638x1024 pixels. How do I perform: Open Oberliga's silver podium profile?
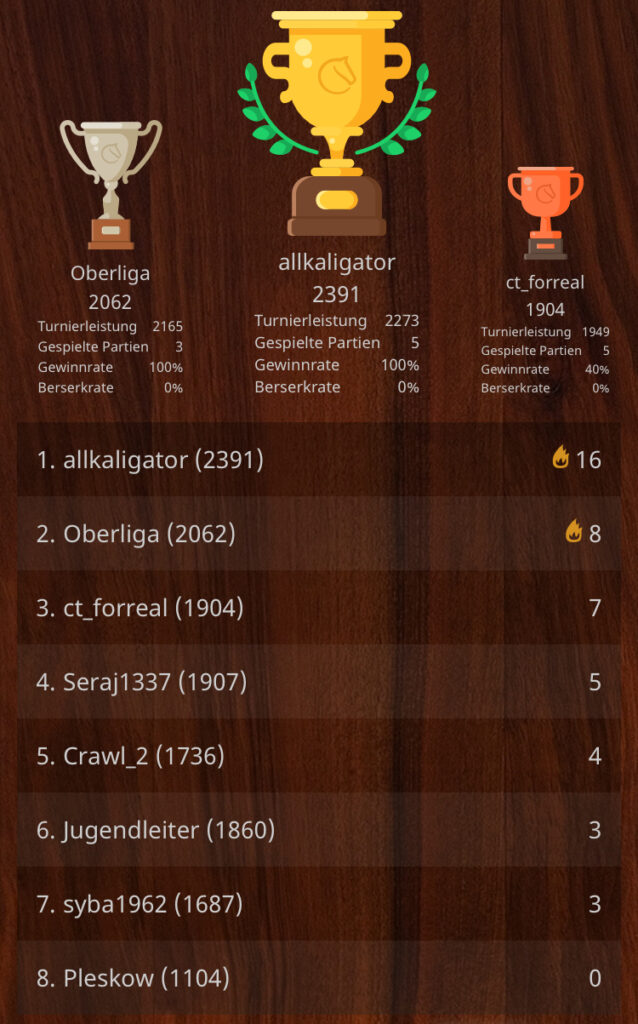110,273
